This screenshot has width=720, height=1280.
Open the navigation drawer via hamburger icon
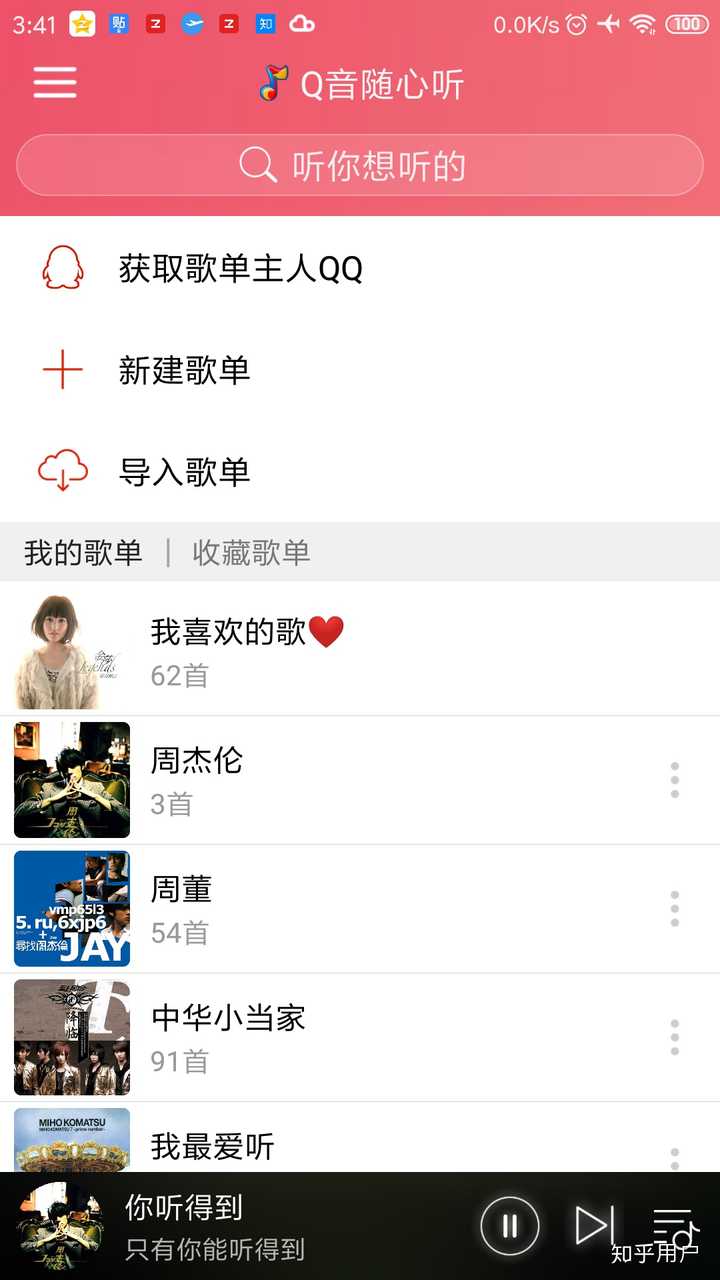[x=55, y=83]
